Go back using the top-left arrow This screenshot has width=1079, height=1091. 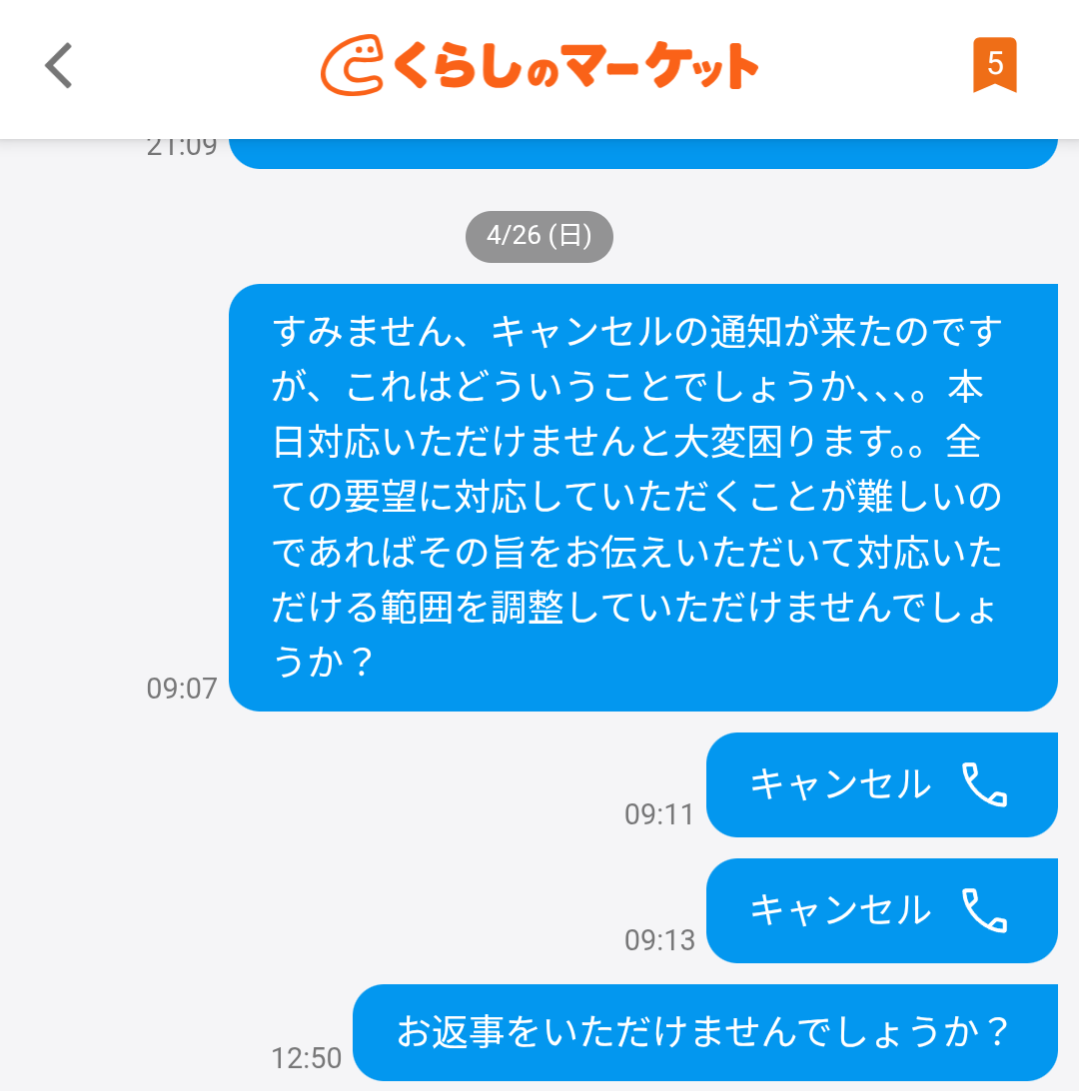tap(60, 66)
